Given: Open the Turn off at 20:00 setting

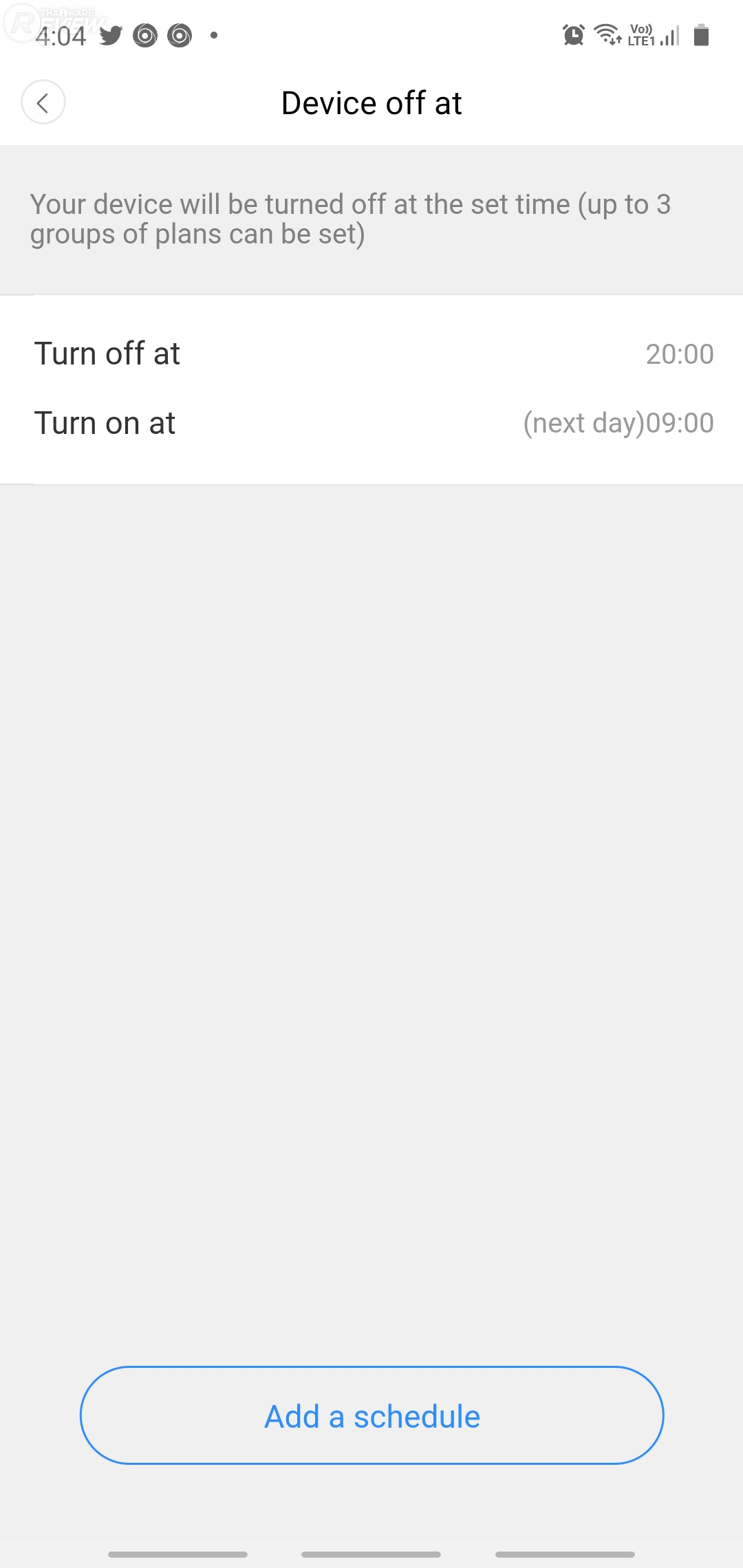Looking at the screenshot, I should [371, 354].
